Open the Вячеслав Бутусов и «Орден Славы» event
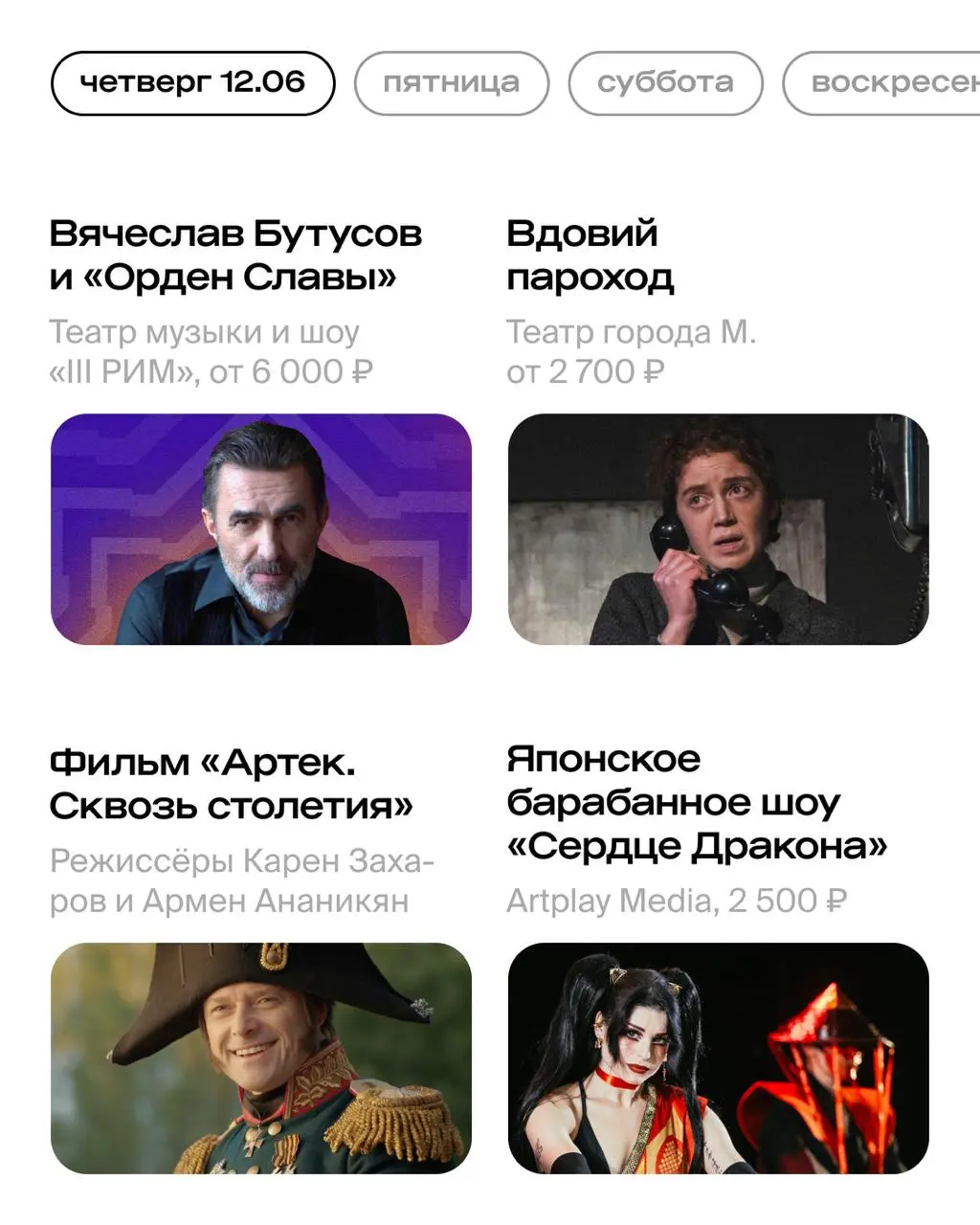 pyautogui.click(x=235, y=255)
